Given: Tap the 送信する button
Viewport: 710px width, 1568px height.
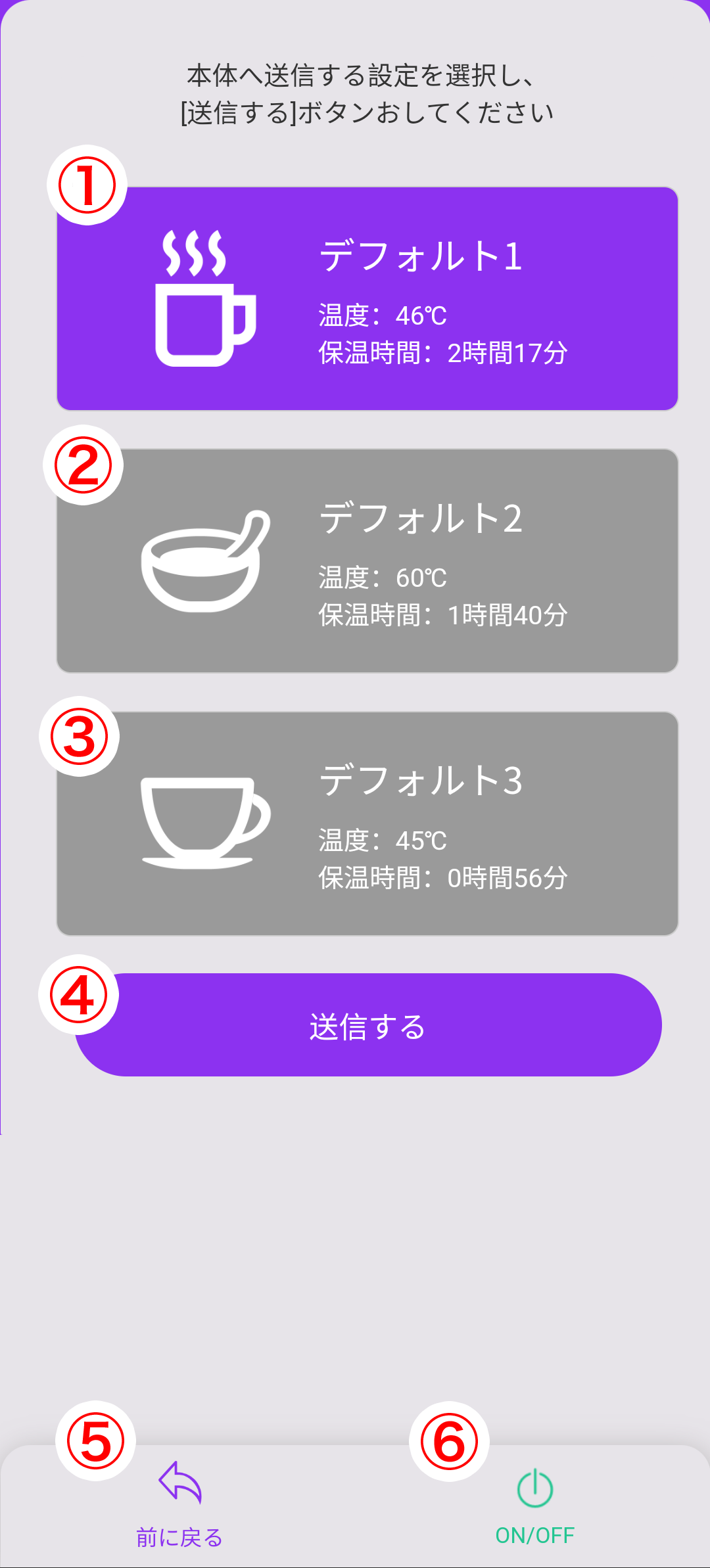Looking at the screenshot, I should click(368, 1025).
